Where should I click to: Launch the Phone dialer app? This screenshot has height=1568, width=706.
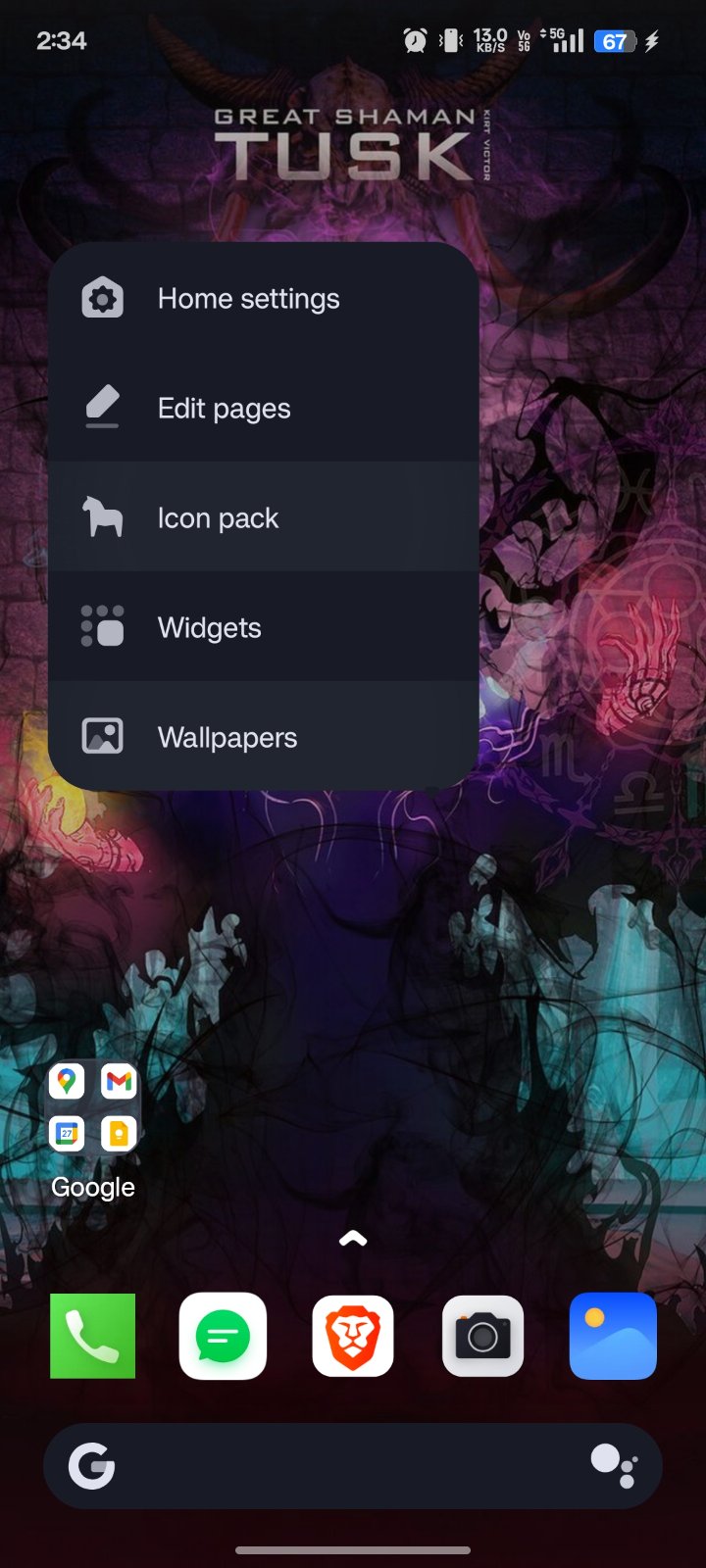pyautogui.click(x=93, y=1336)
